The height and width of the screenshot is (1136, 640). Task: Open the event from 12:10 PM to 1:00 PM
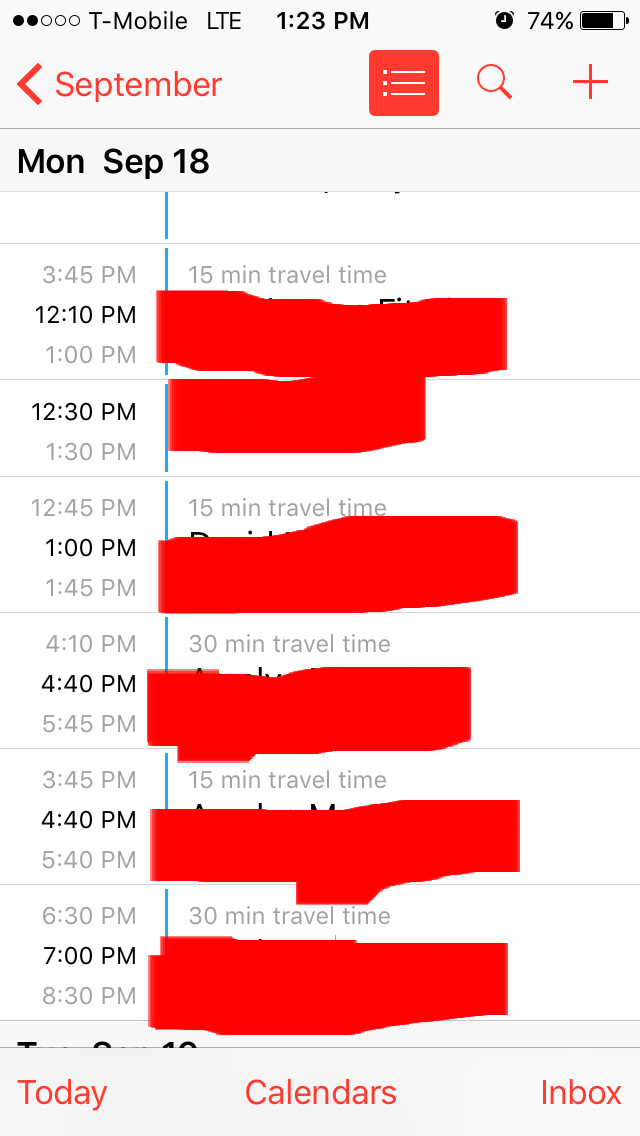tap(330, 315)
